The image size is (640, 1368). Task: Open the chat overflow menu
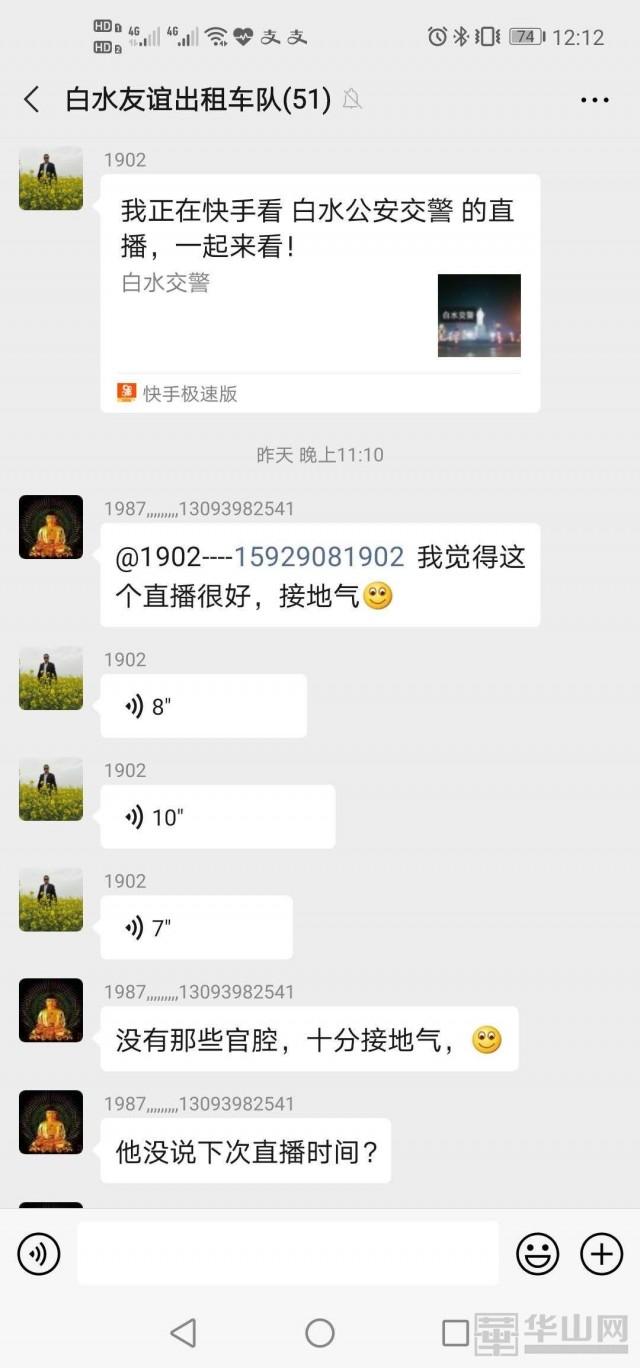[x=595, y=100]
